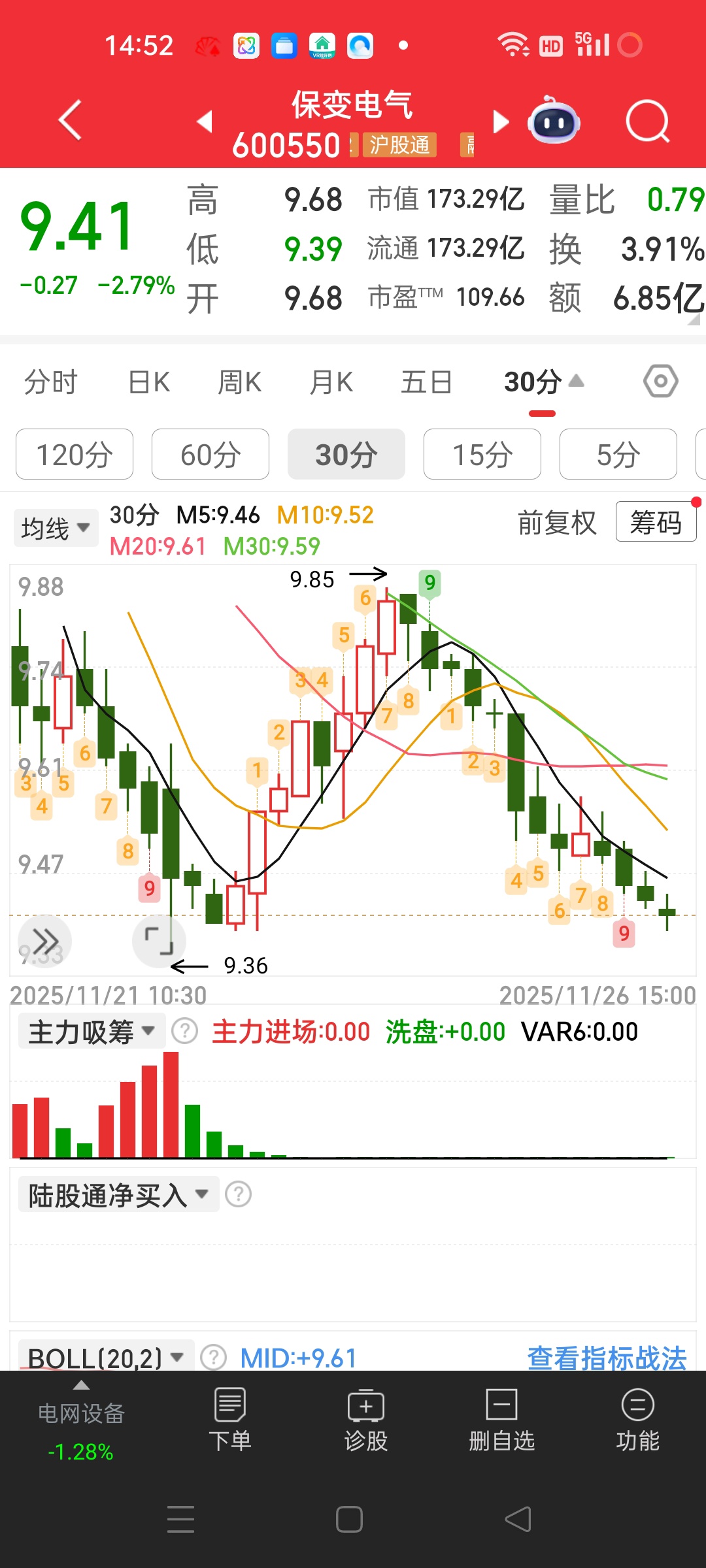Switch to next stock with right triangle

(x=501, y=122)
